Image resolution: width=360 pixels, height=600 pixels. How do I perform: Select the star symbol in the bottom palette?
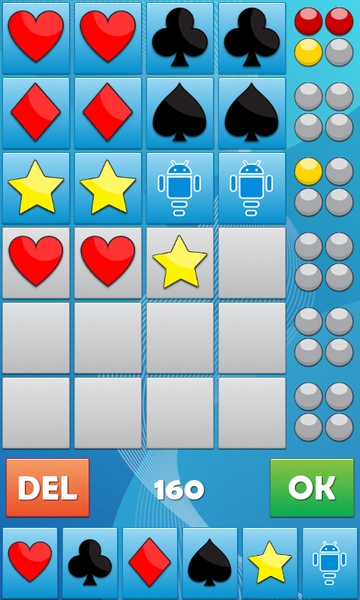coord(270,562)
